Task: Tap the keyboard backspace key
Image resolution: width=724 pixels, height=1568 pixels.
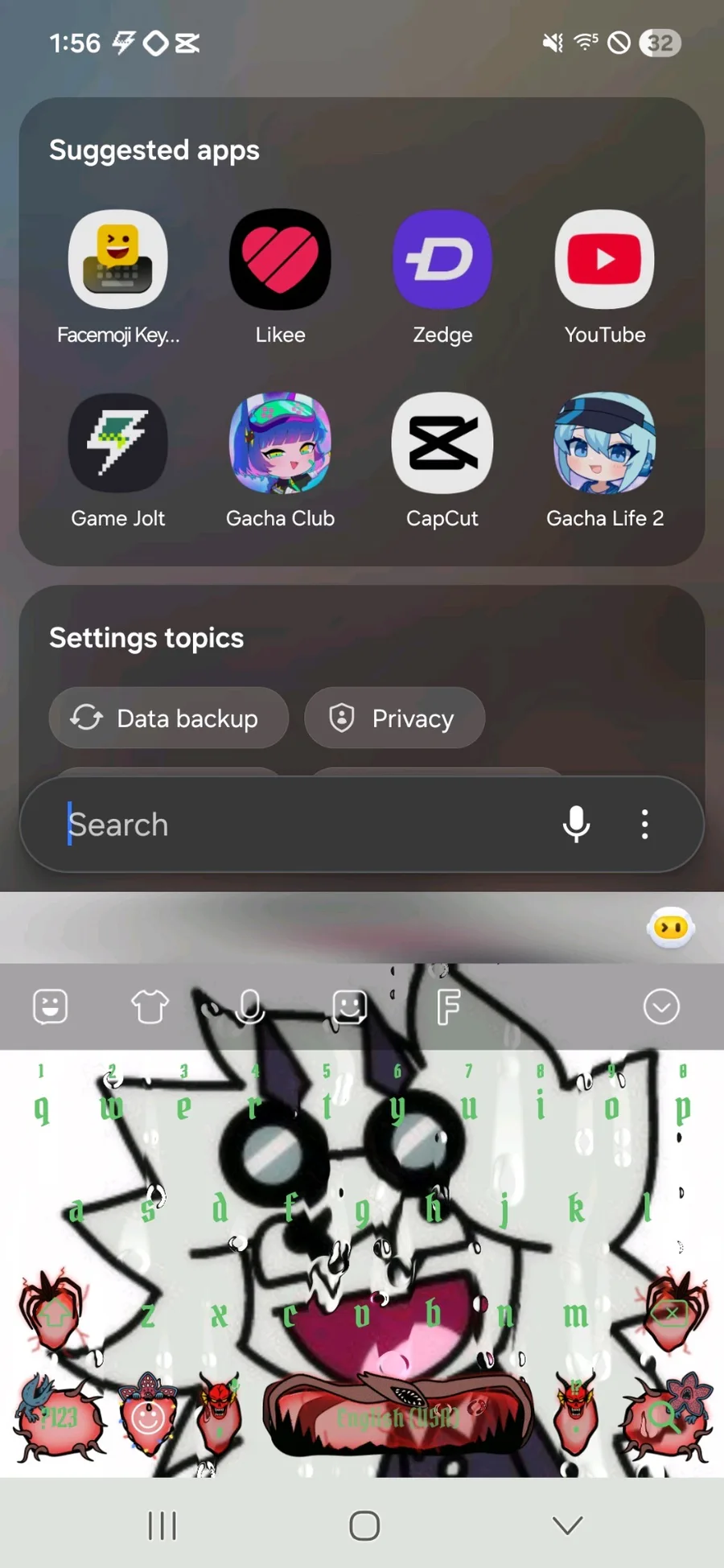Action: click(672, 1315)
